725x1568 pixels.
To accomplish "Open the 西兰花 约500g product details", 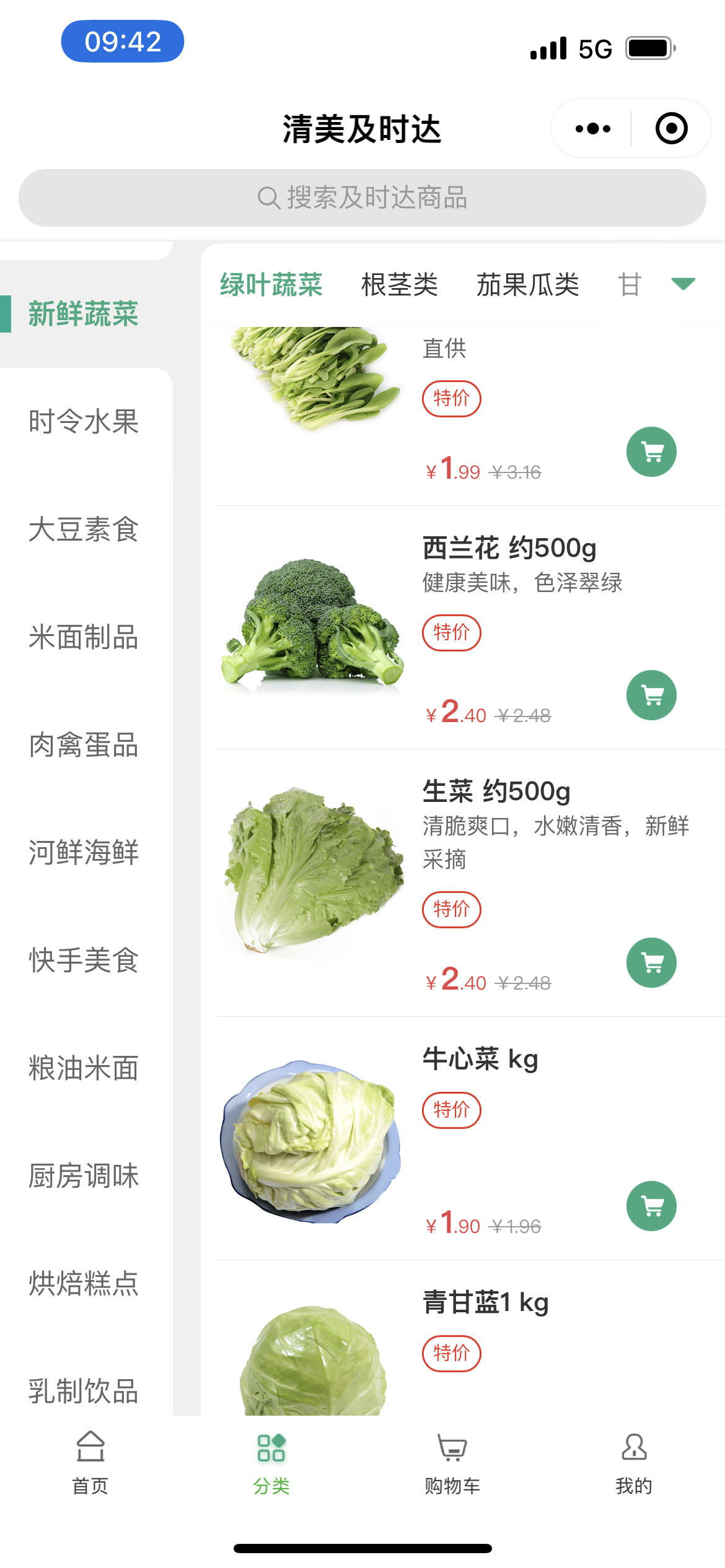I will point(509,549).
